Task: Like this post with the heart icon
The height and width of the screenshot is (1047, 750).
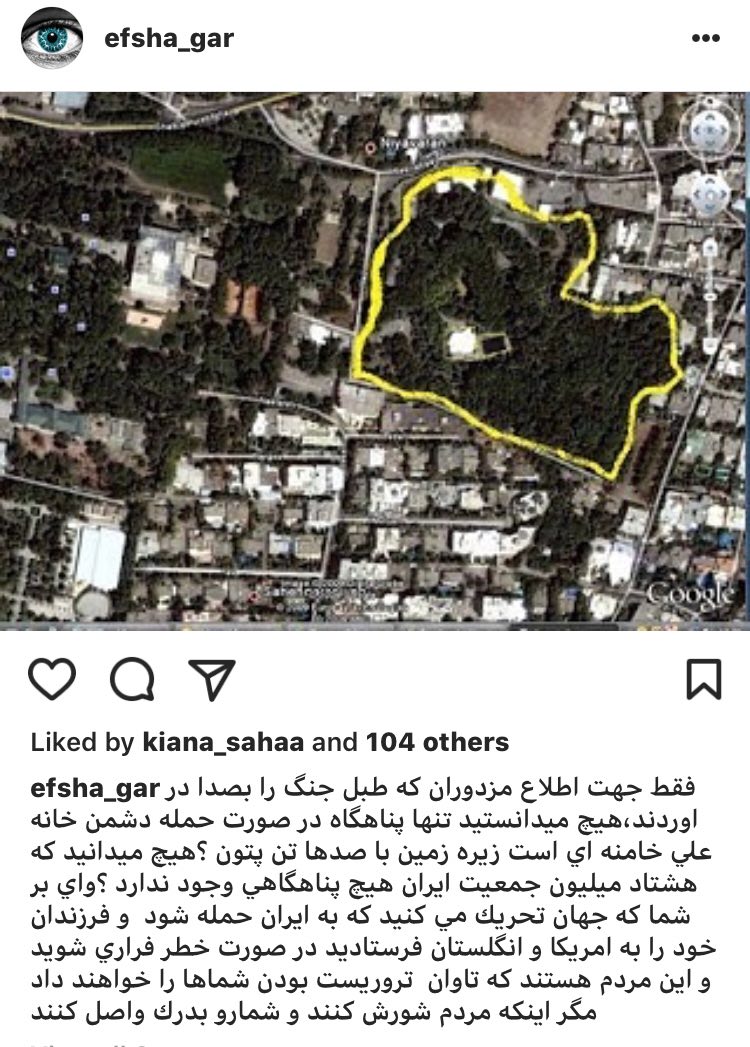Action: tap(52, 680)
